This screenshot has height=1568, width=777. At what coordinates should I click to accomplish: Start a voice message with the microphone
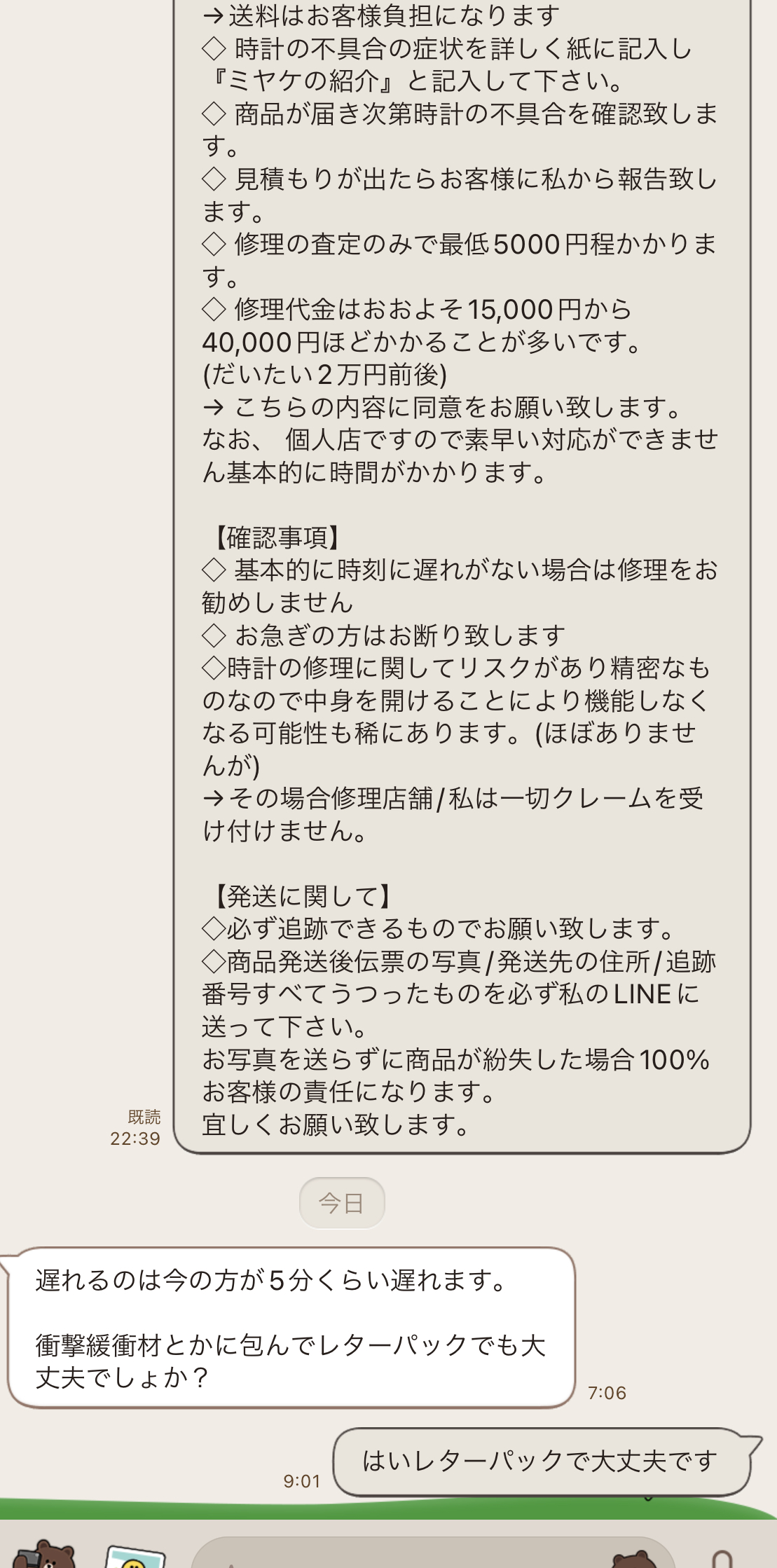point(722,1558)
